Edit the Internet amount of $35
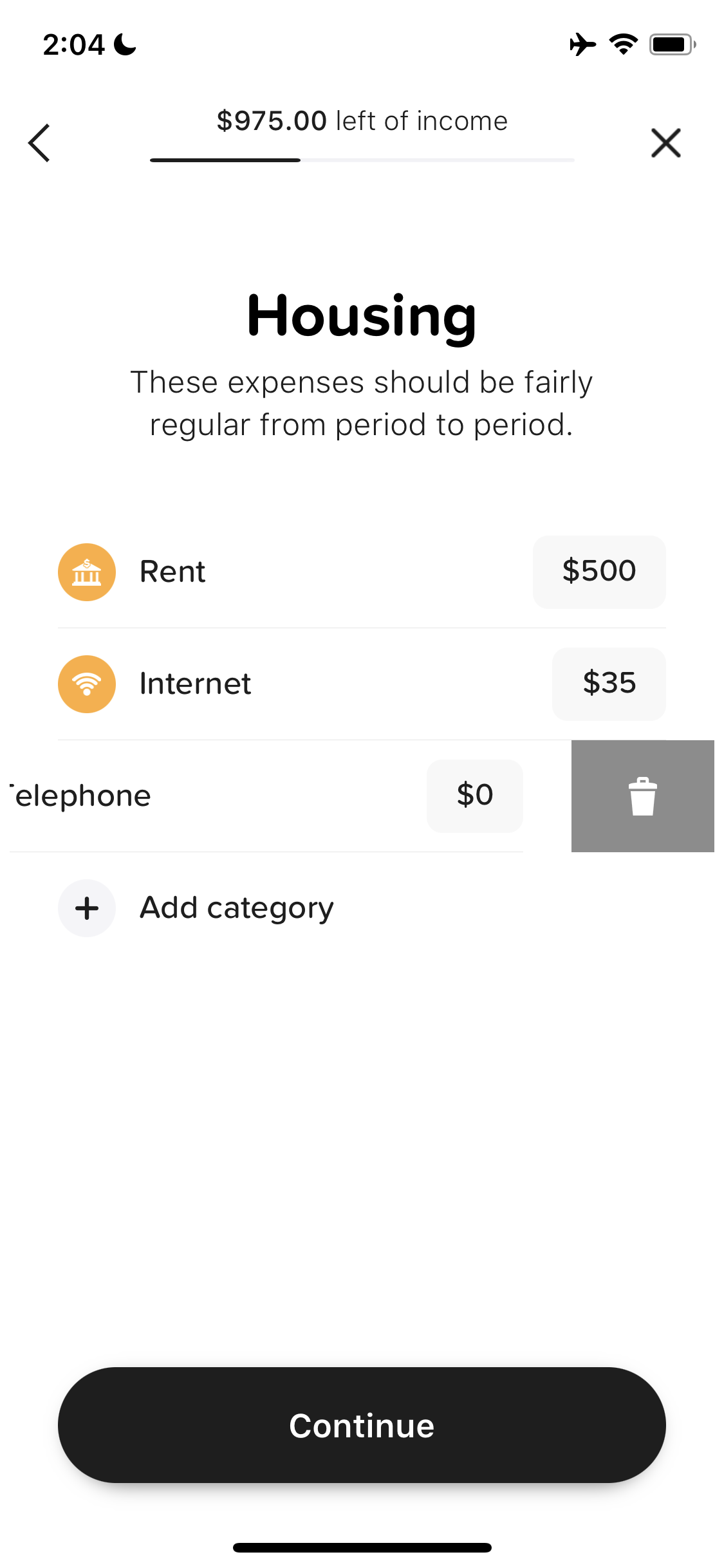The image size is (724, 1568). (x=608, y=684)
